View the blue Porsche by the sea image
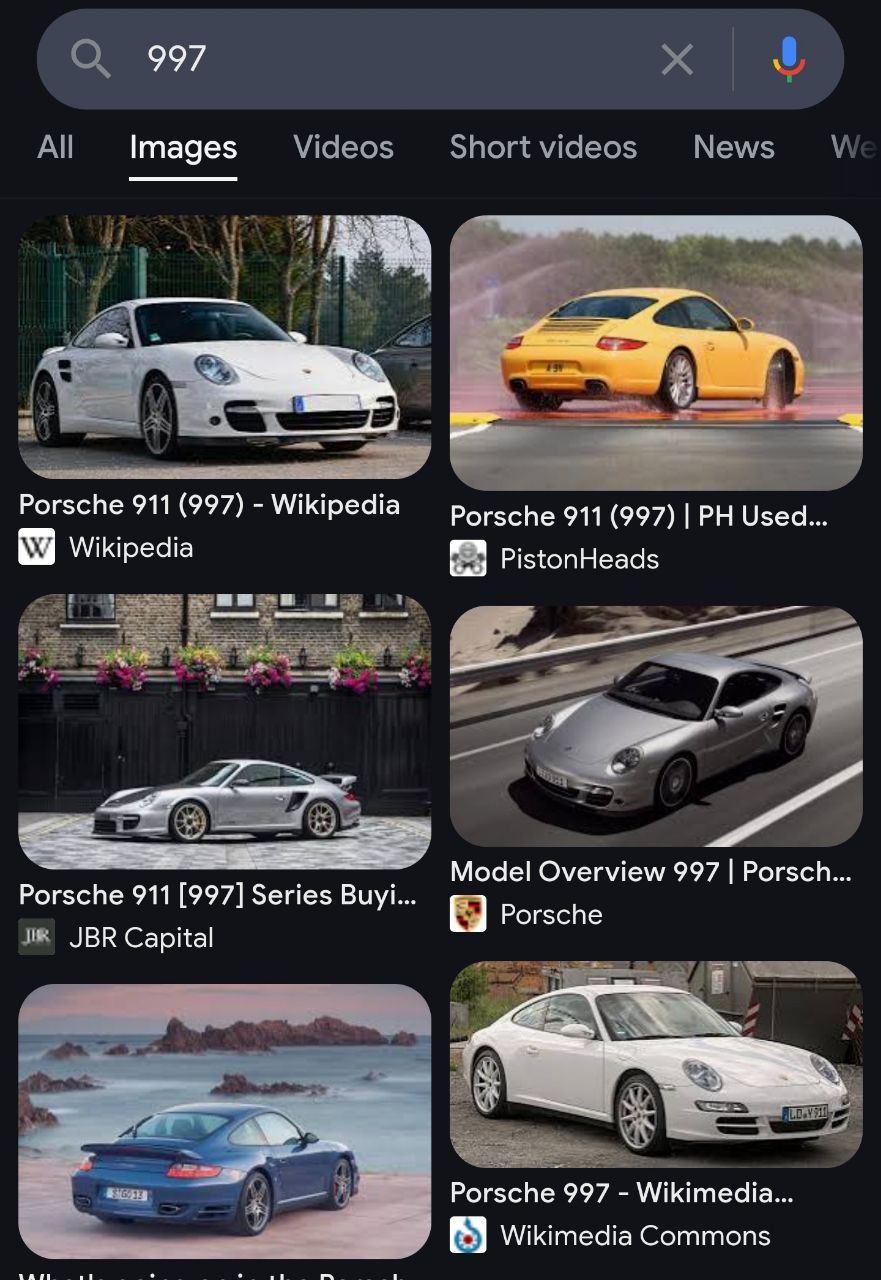This screenshot has height=1280, width=881. pyautogui.click(x=224, y=1120)
